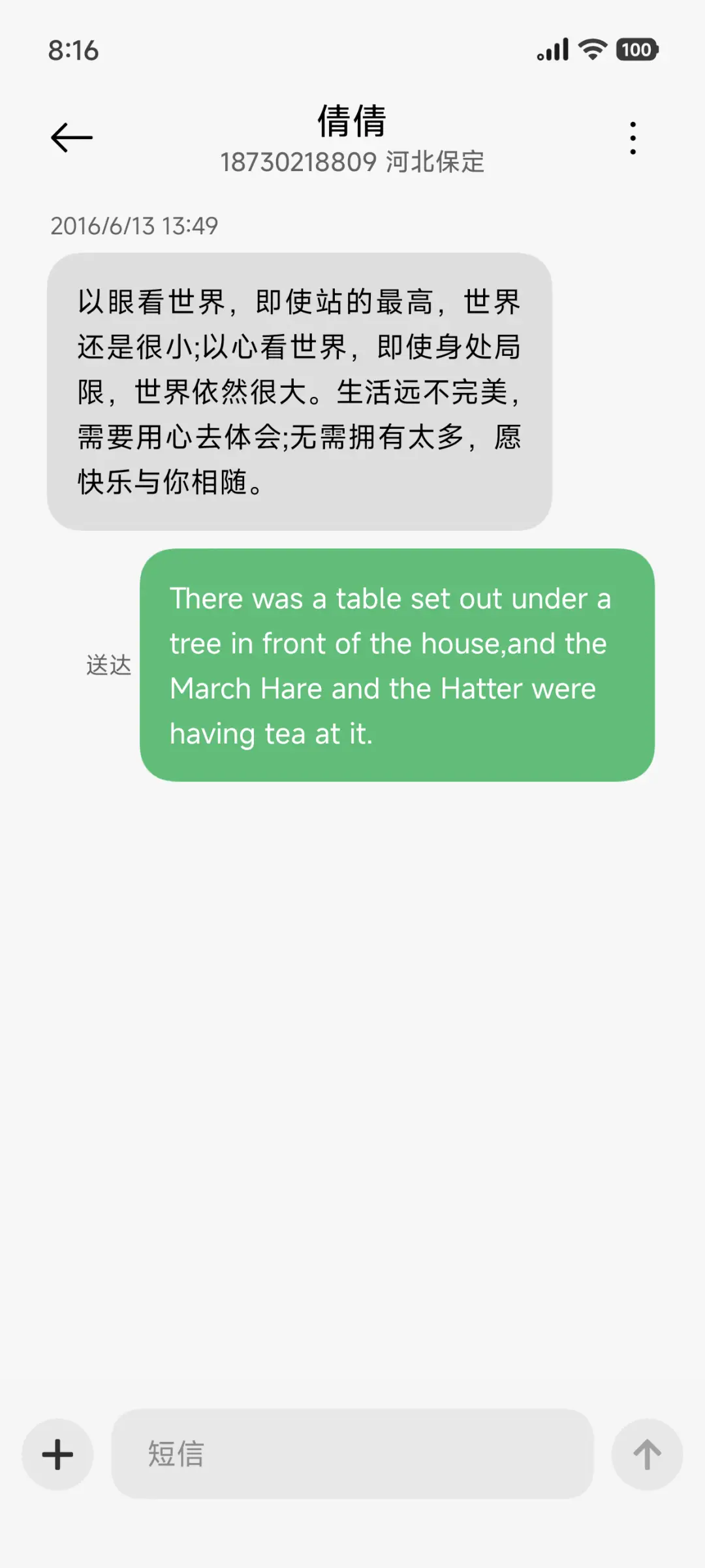705x1568 pixels.
Task: Tap the timestamp 2016/6/13 13:49
Action: (135, 226)
